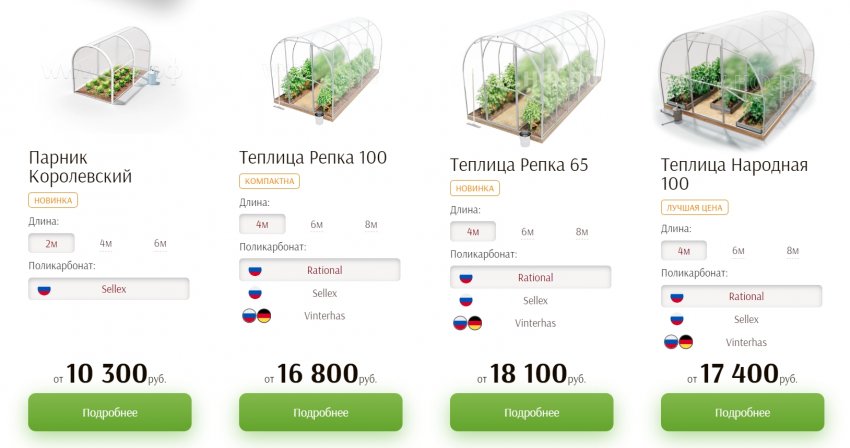This screenshot has height=448, width=850.
Task: Select 6м length for Теплица Репка 65
Action: (x=527, y=232)
